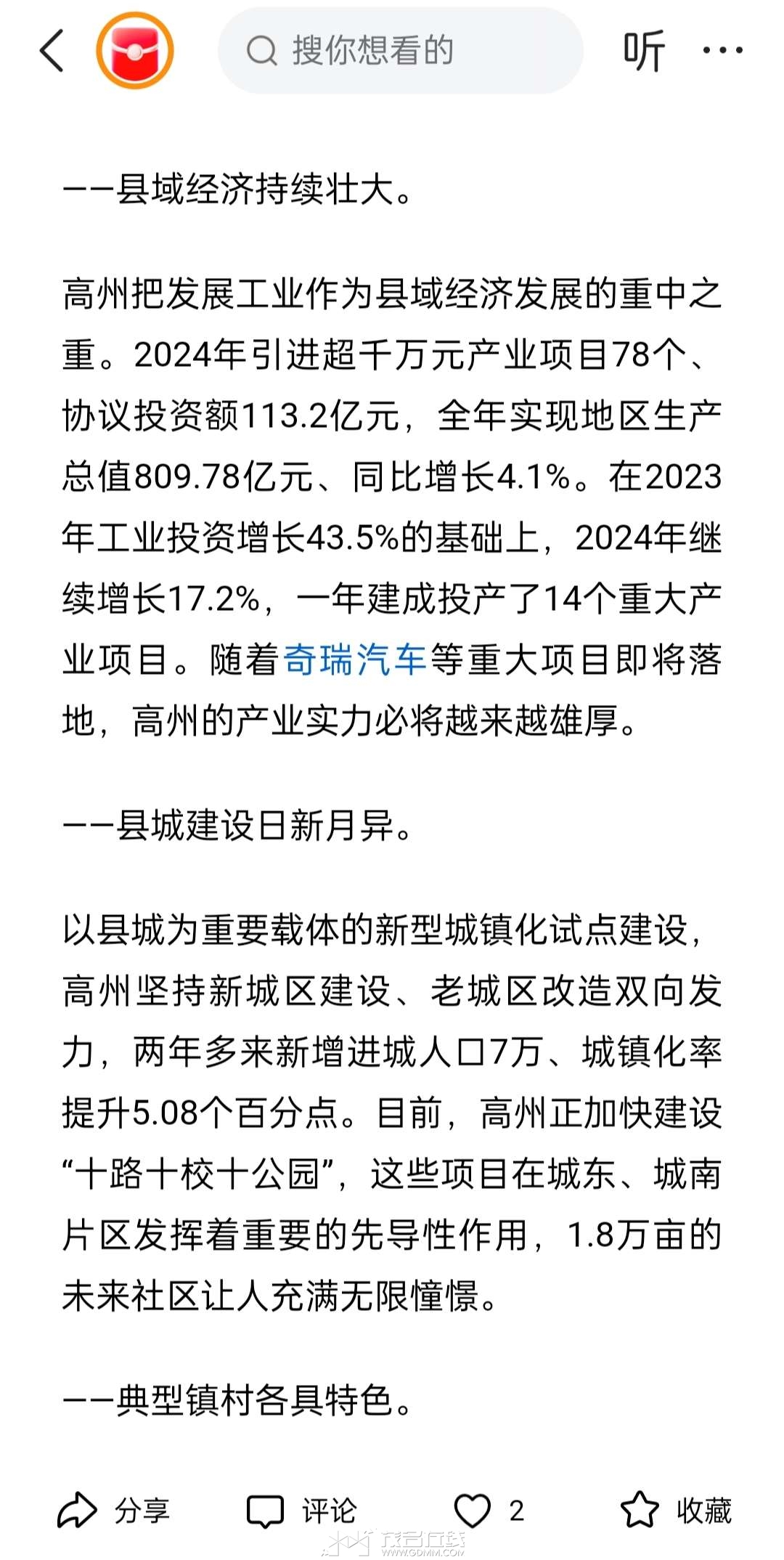
Task: Open 评论 comments section
Action: tap(302, 1511)
